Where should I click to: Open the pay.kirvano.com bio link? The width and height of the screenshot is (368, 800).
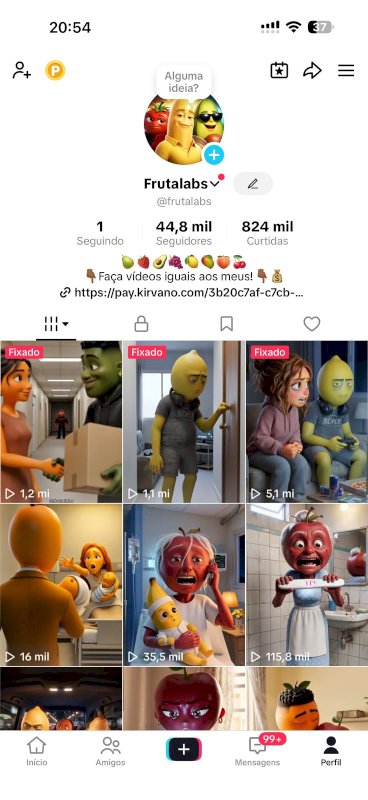tap(182, 293)
